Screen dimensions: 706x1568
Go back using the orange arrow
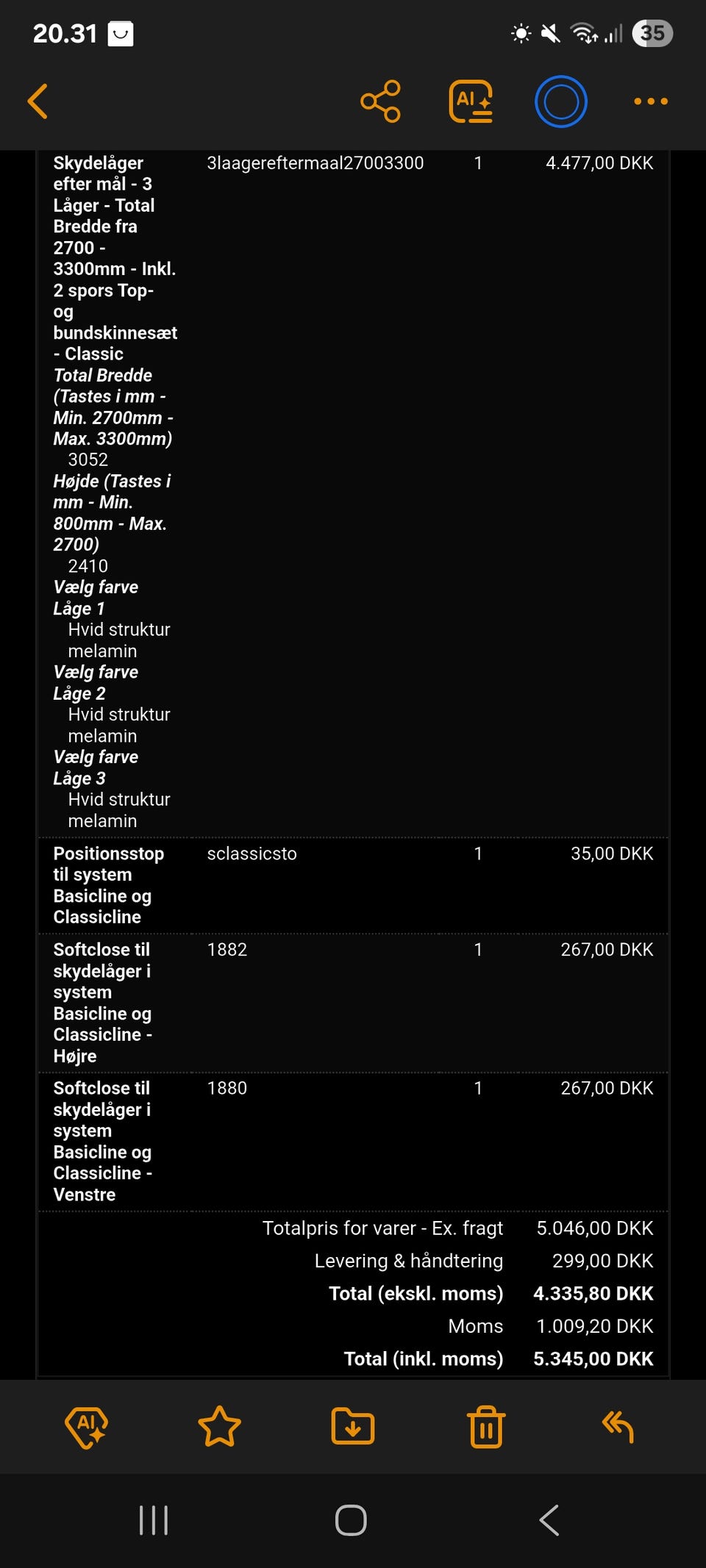pos(38,101)
